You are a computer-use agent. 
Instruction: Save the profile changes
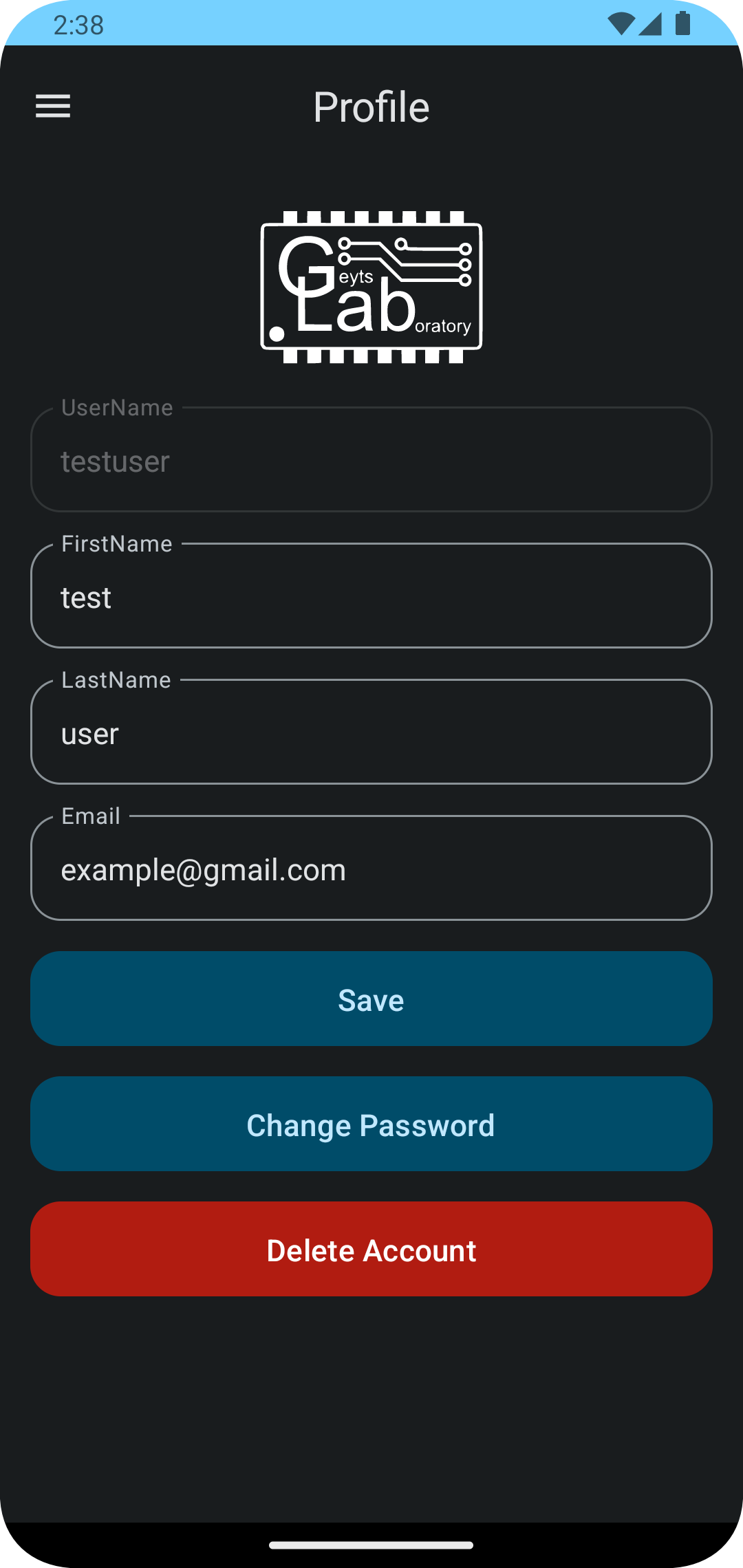point(371,999)
